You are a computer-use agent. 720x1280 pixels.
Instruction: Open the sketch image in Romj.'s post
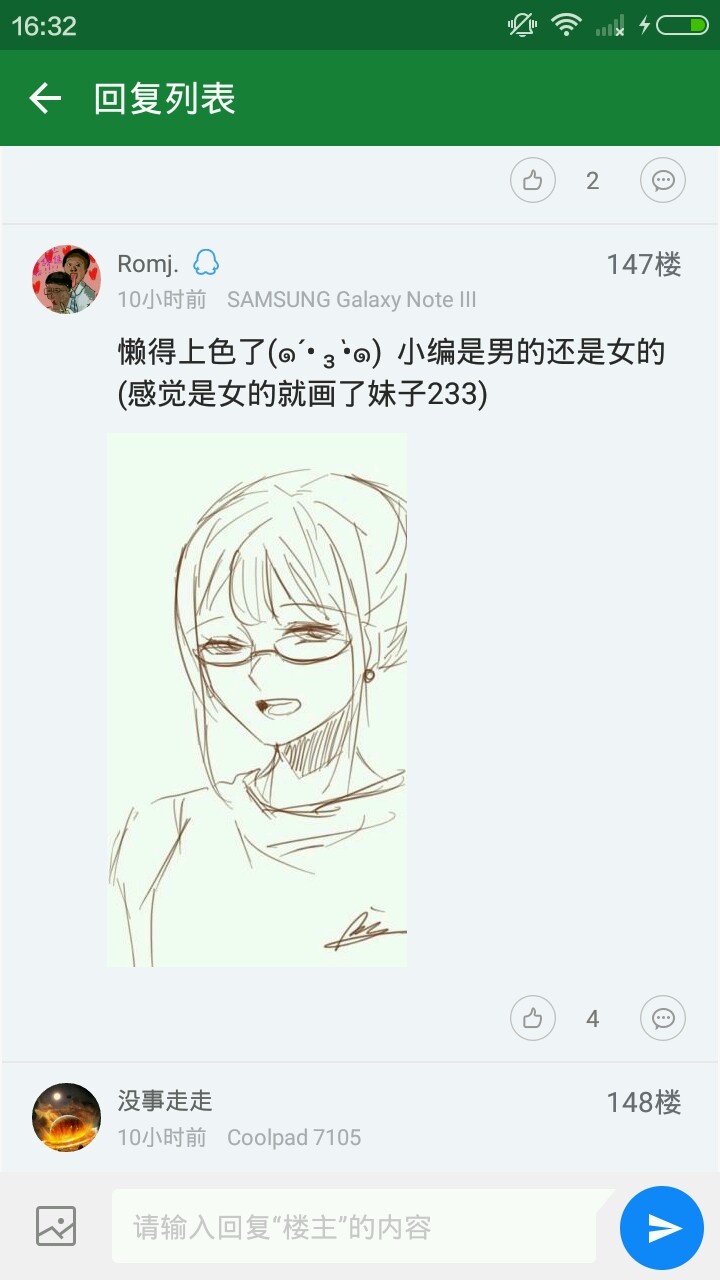pyautogui.click(x=257, y=700)
